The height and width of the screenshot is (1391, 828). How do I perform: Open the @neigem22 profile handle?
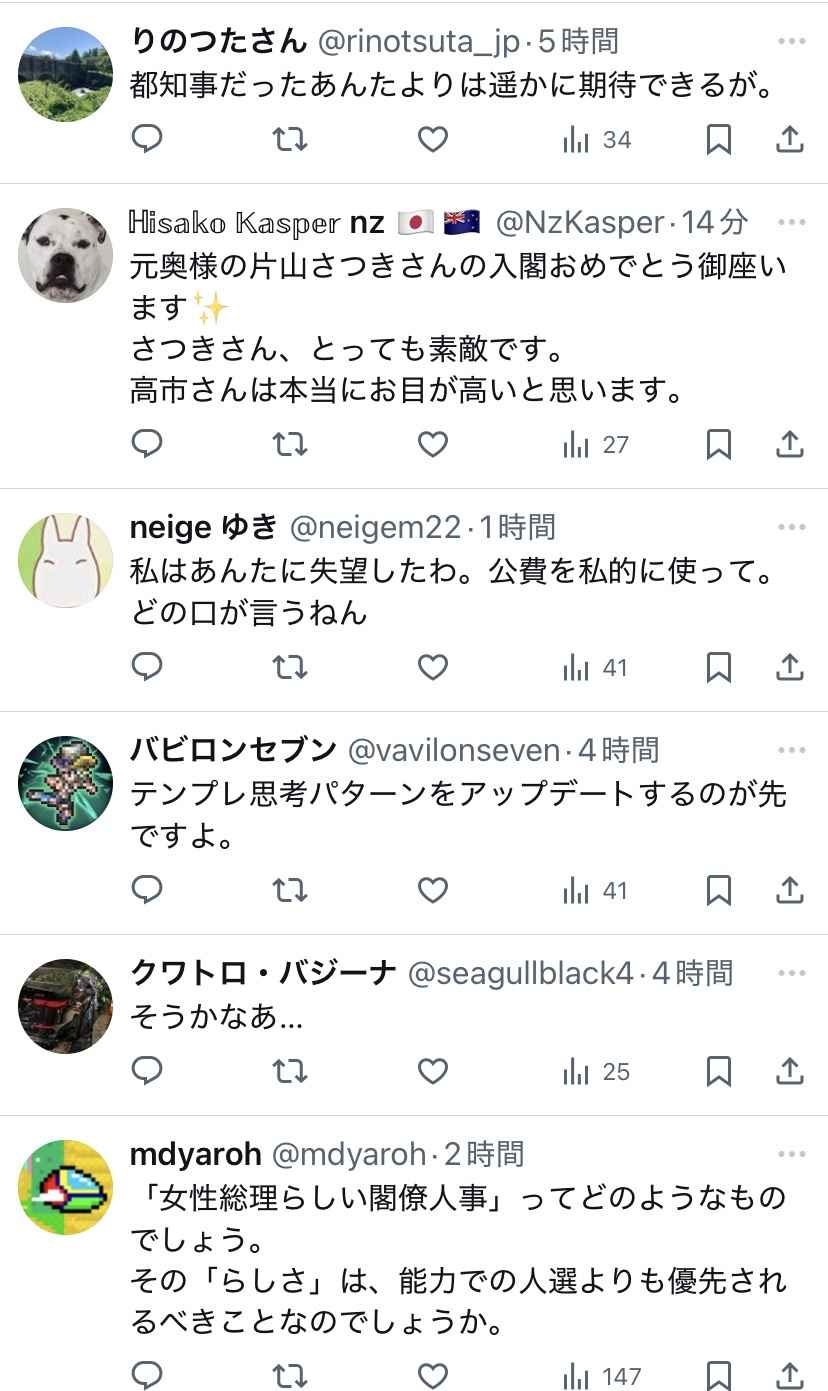[x=375, y=527]
